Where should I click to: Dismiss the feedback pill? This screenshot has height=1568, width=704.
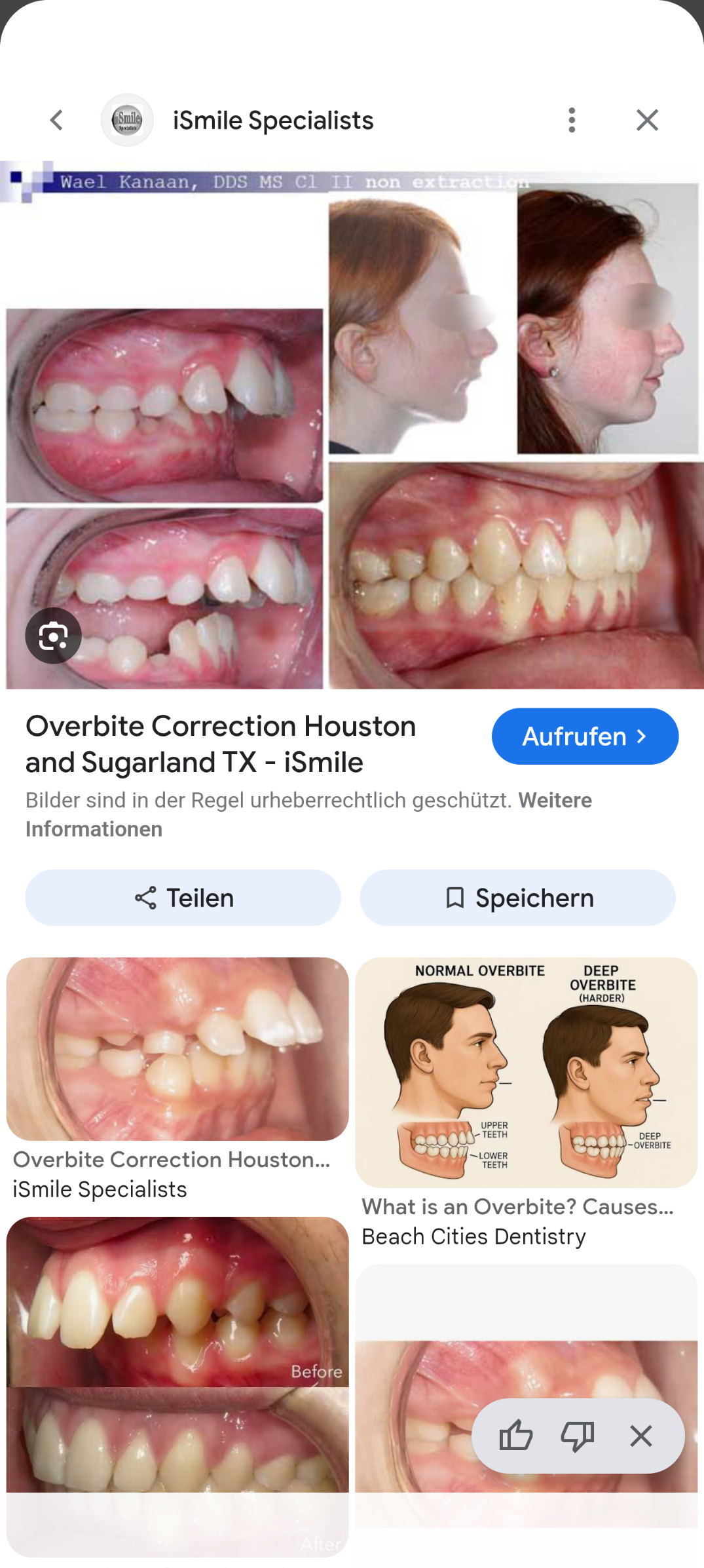coord(640,1436)
